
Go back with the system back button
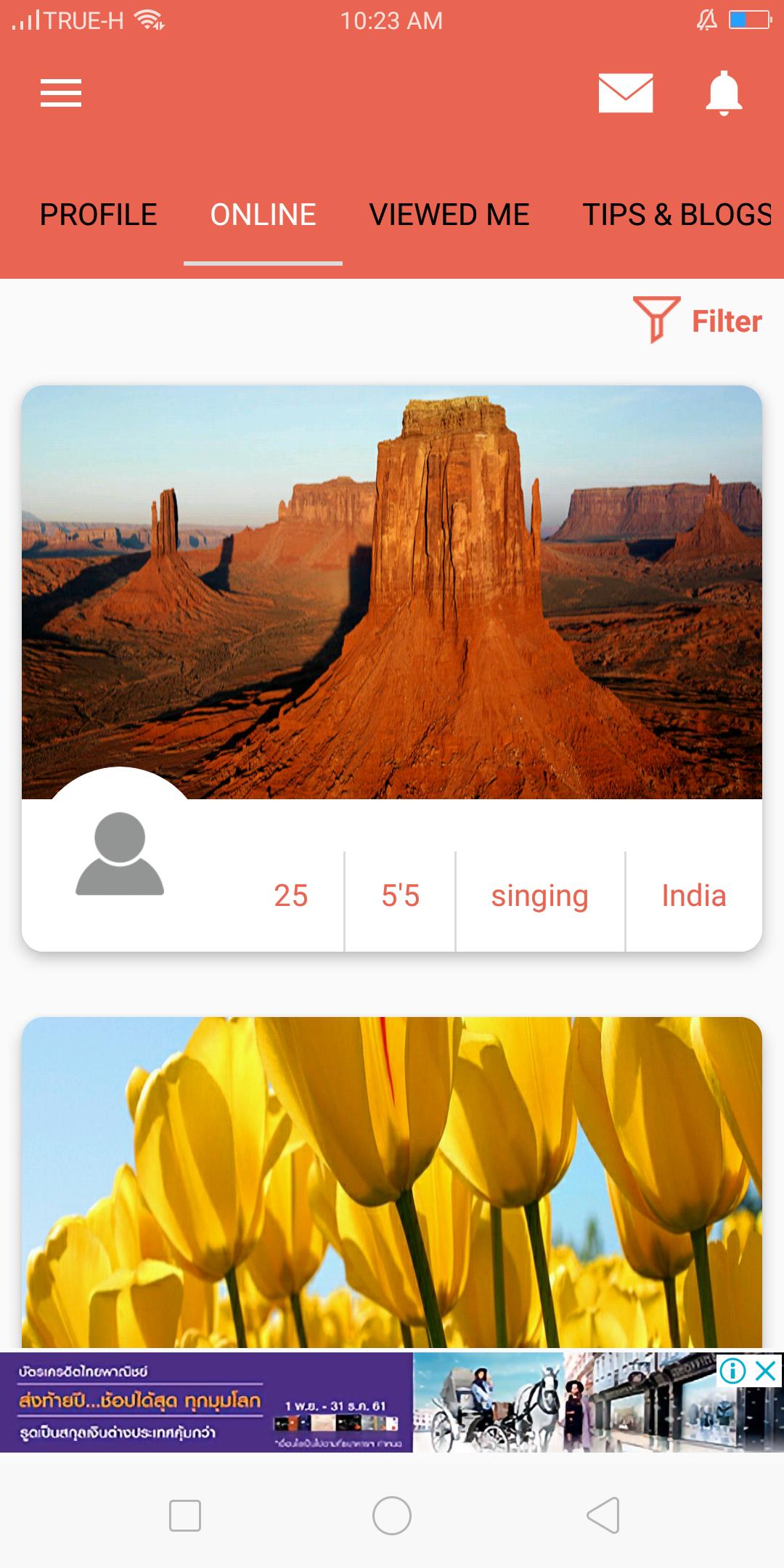pos(603,1516)
